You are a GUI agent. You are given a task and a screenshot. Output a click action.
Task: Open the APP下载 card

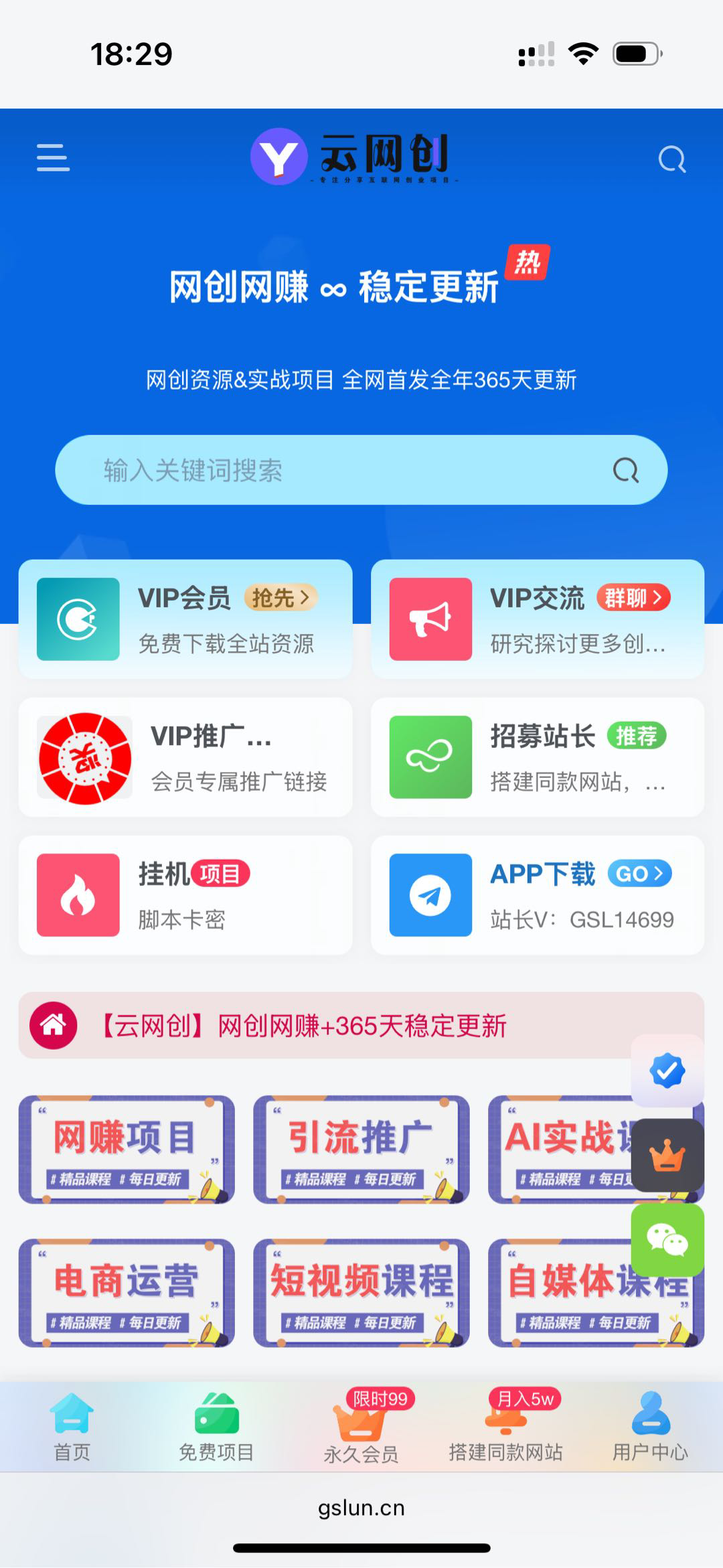click(538, 895)
